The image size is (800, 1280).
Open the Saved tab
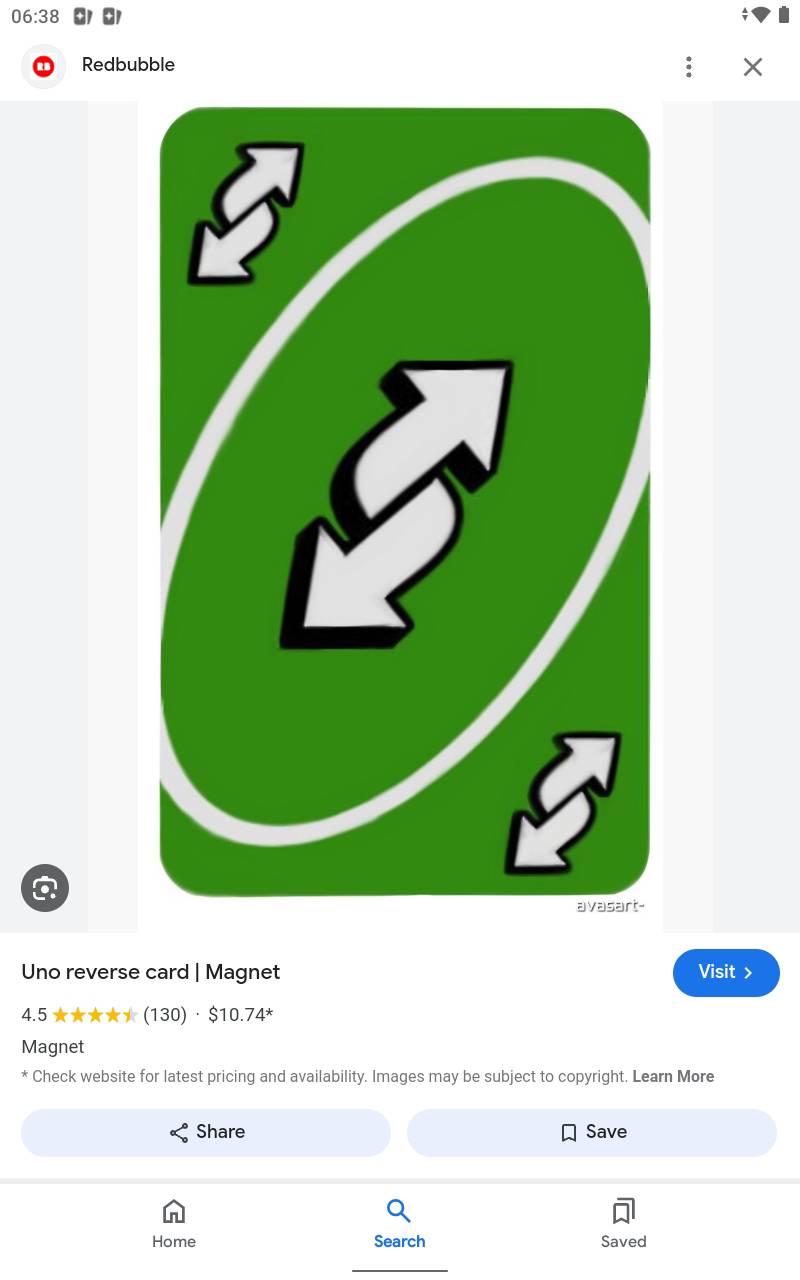623,1224
